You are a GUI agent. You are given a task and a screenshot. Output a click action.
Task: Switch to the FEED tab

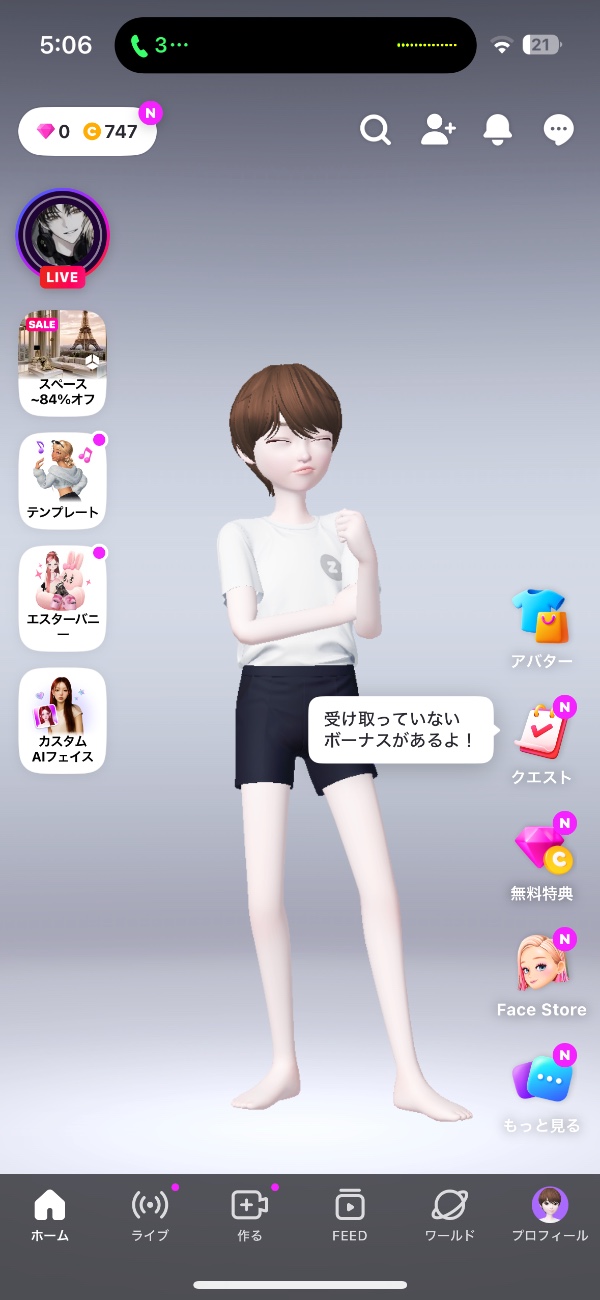350,1216
